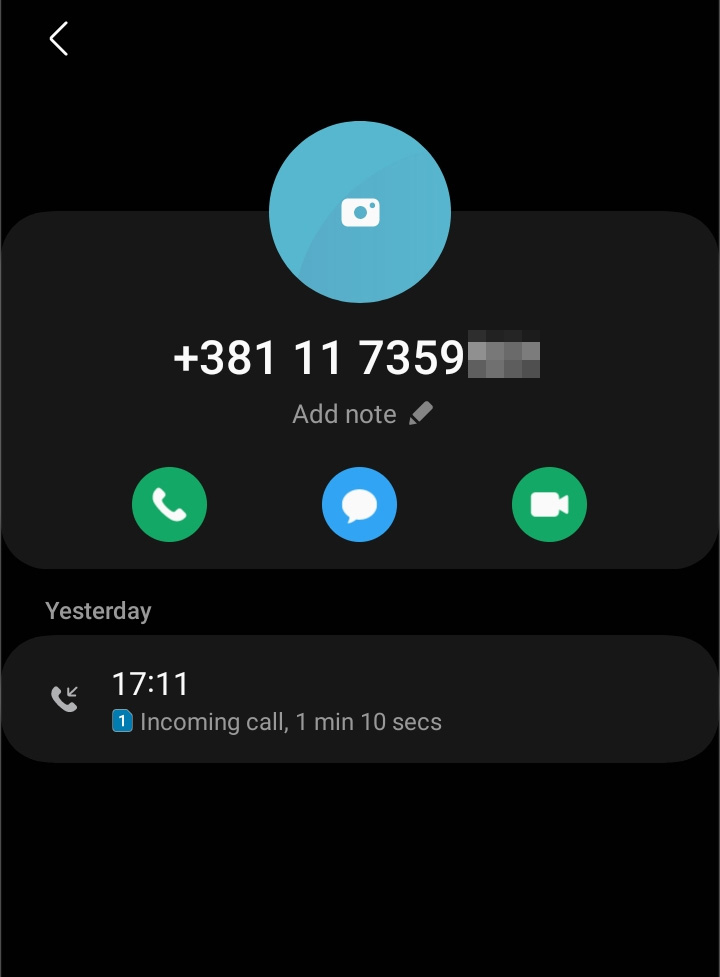Call this number with the phone button

tap(170, 505)
